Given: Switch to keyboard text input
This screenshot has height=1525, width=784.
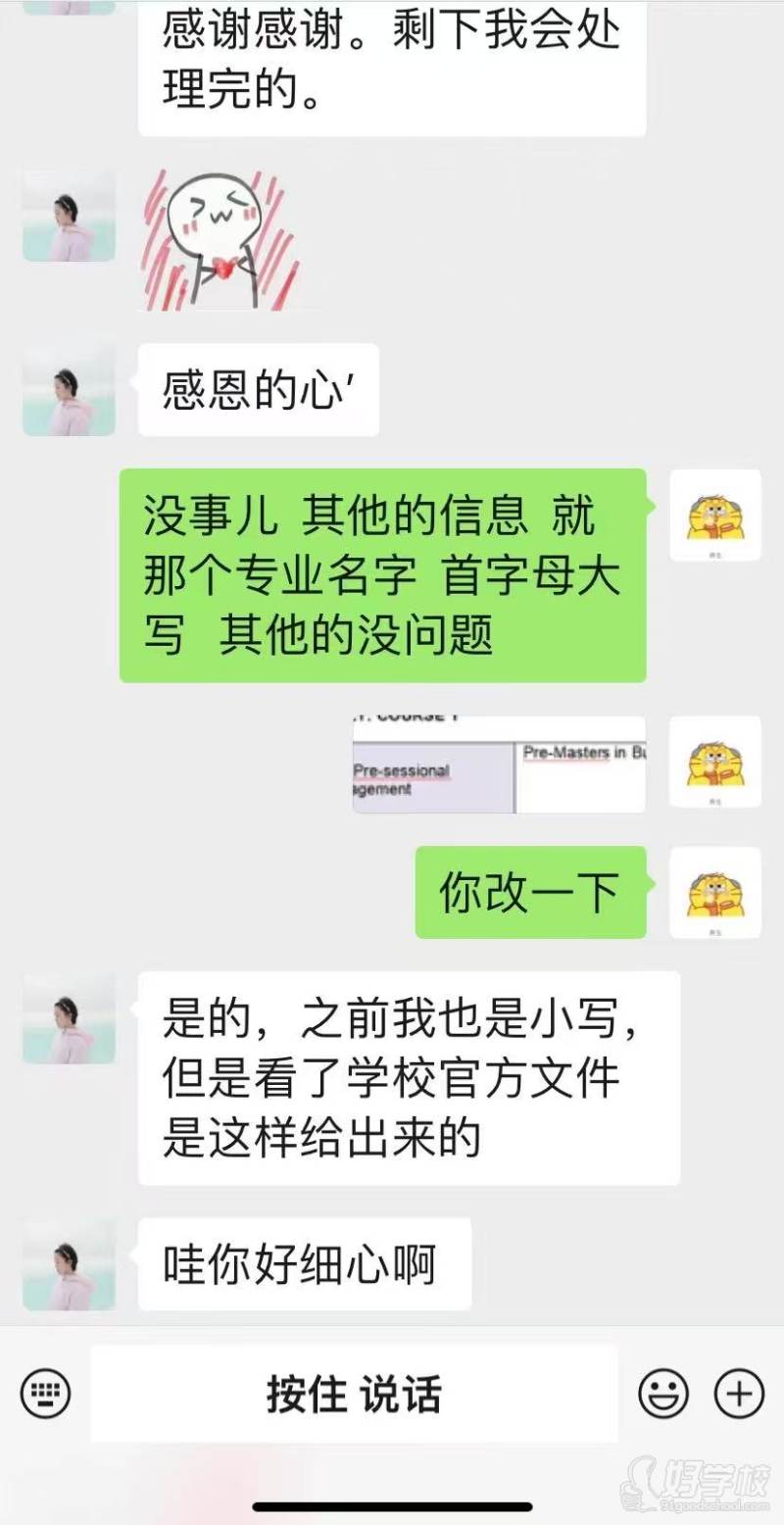Looking at the screenshot, I should pyautogui.click(x=45, y=1393).
